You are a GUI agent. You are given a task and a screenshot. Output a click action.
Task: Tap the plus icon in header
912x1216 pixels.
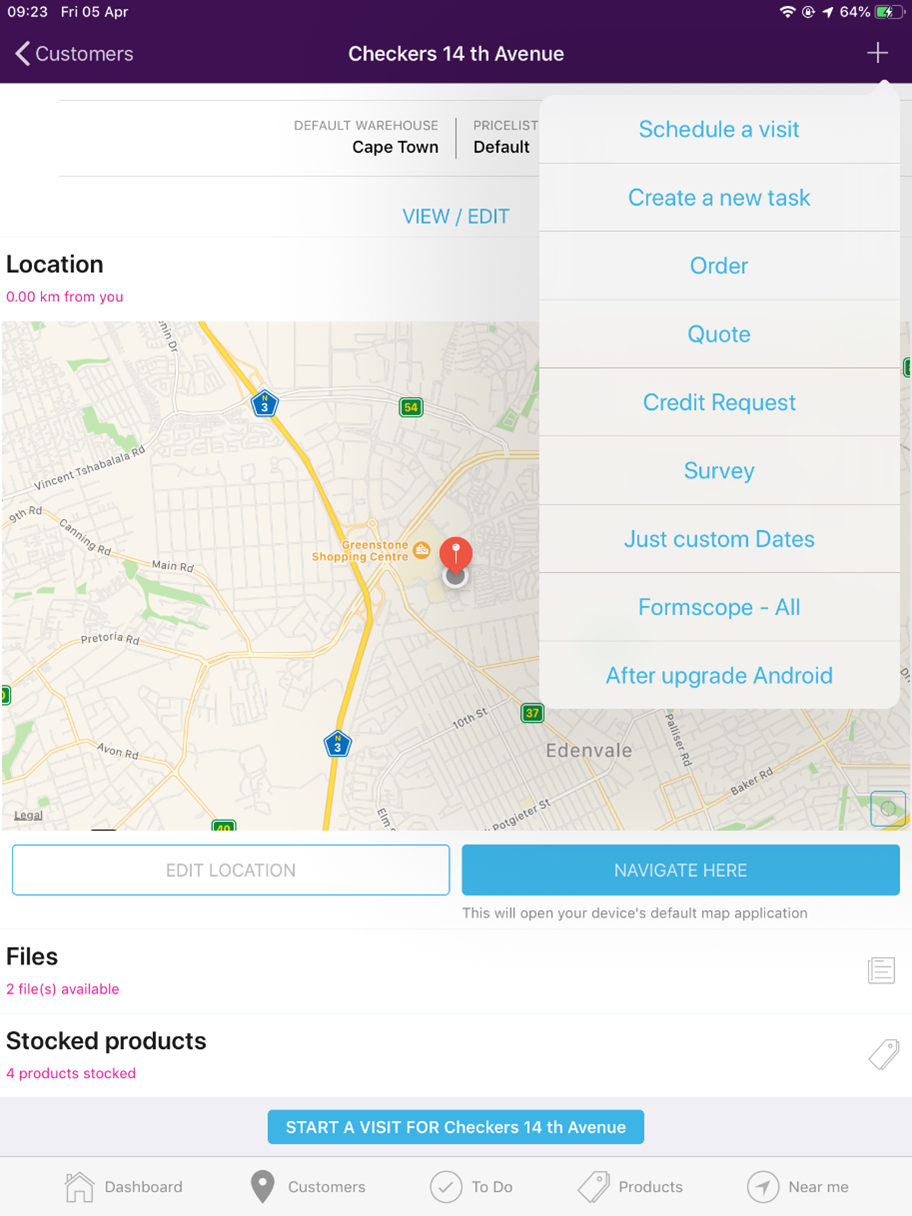pos(877,53)
